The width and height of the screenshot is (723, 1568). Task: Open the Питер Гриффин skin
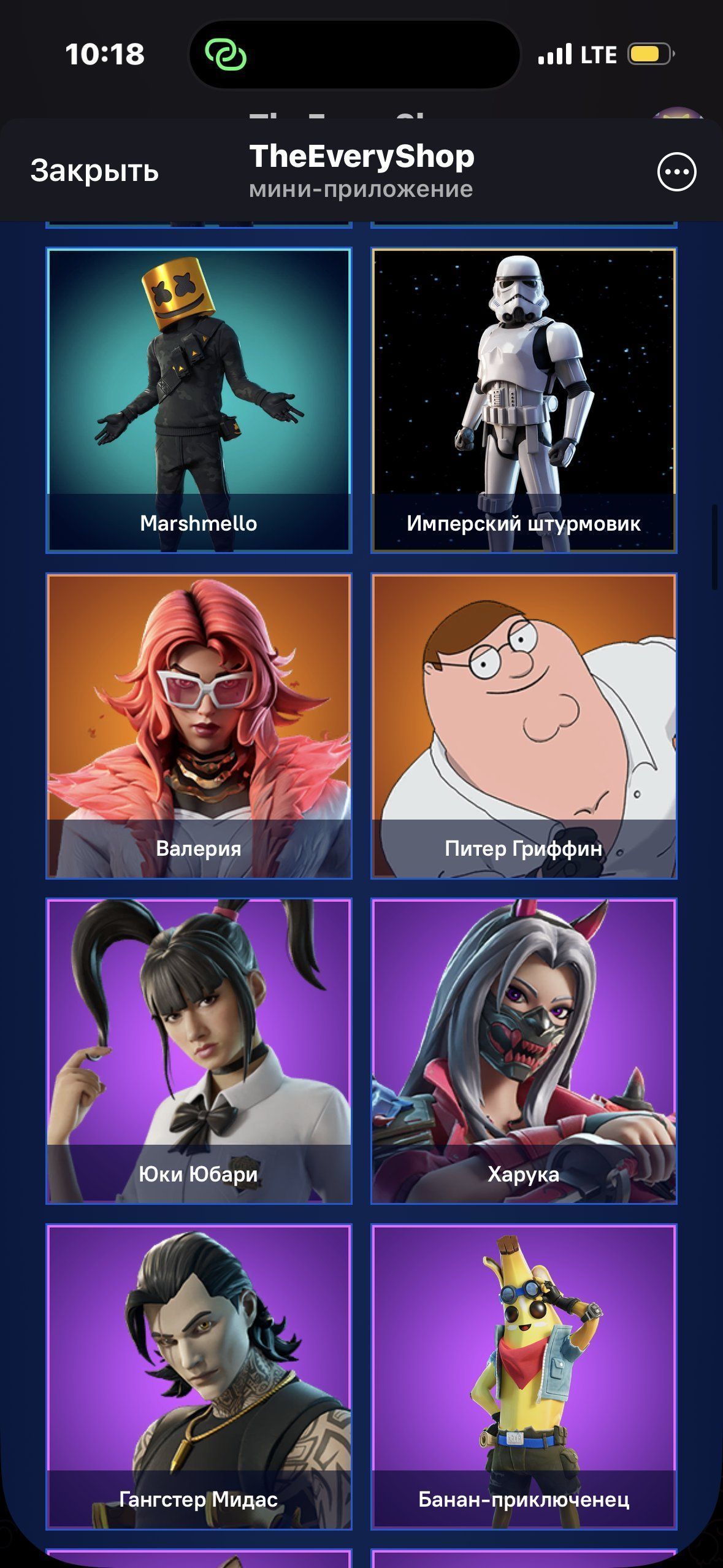(x=524, y=725)
